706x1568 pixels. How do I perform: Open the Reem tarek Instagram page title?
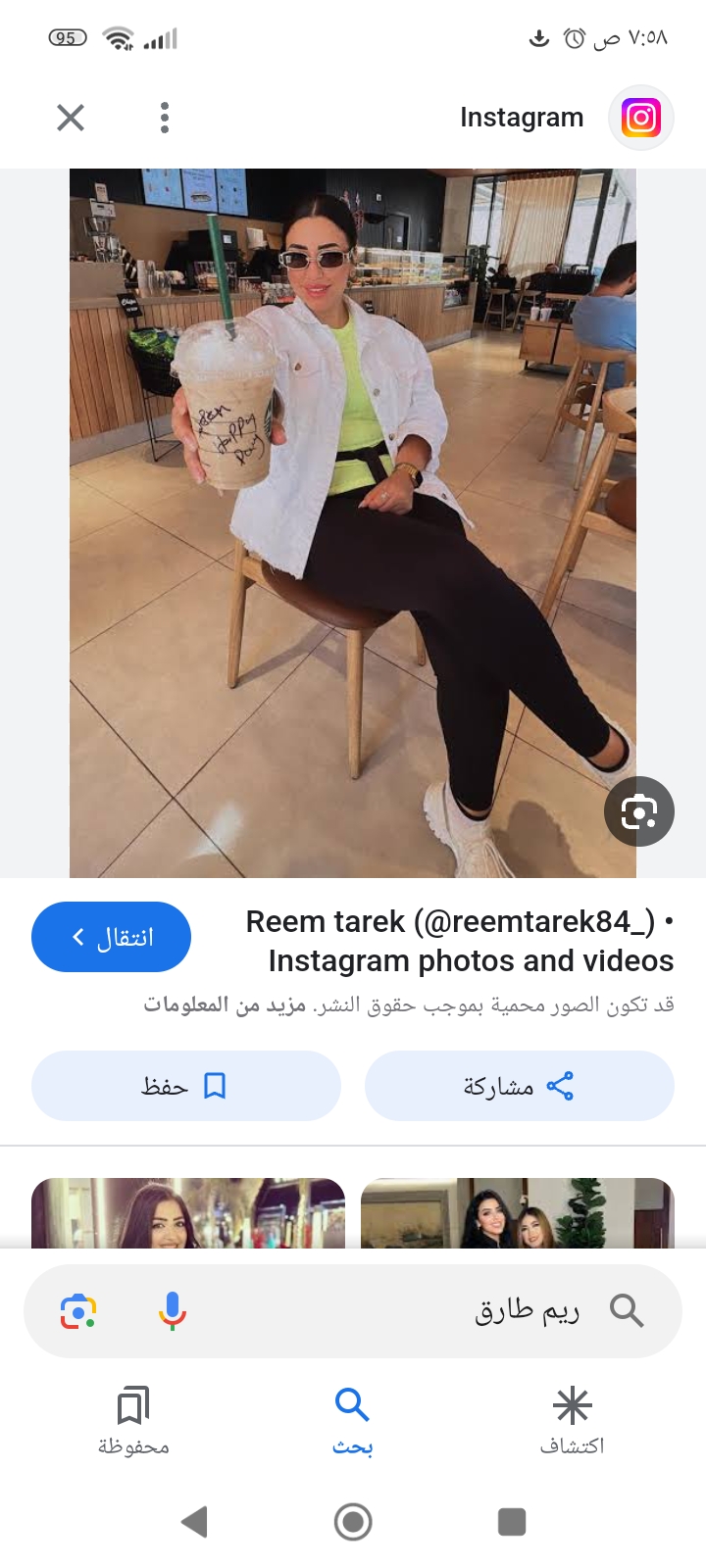click(461, 941)
